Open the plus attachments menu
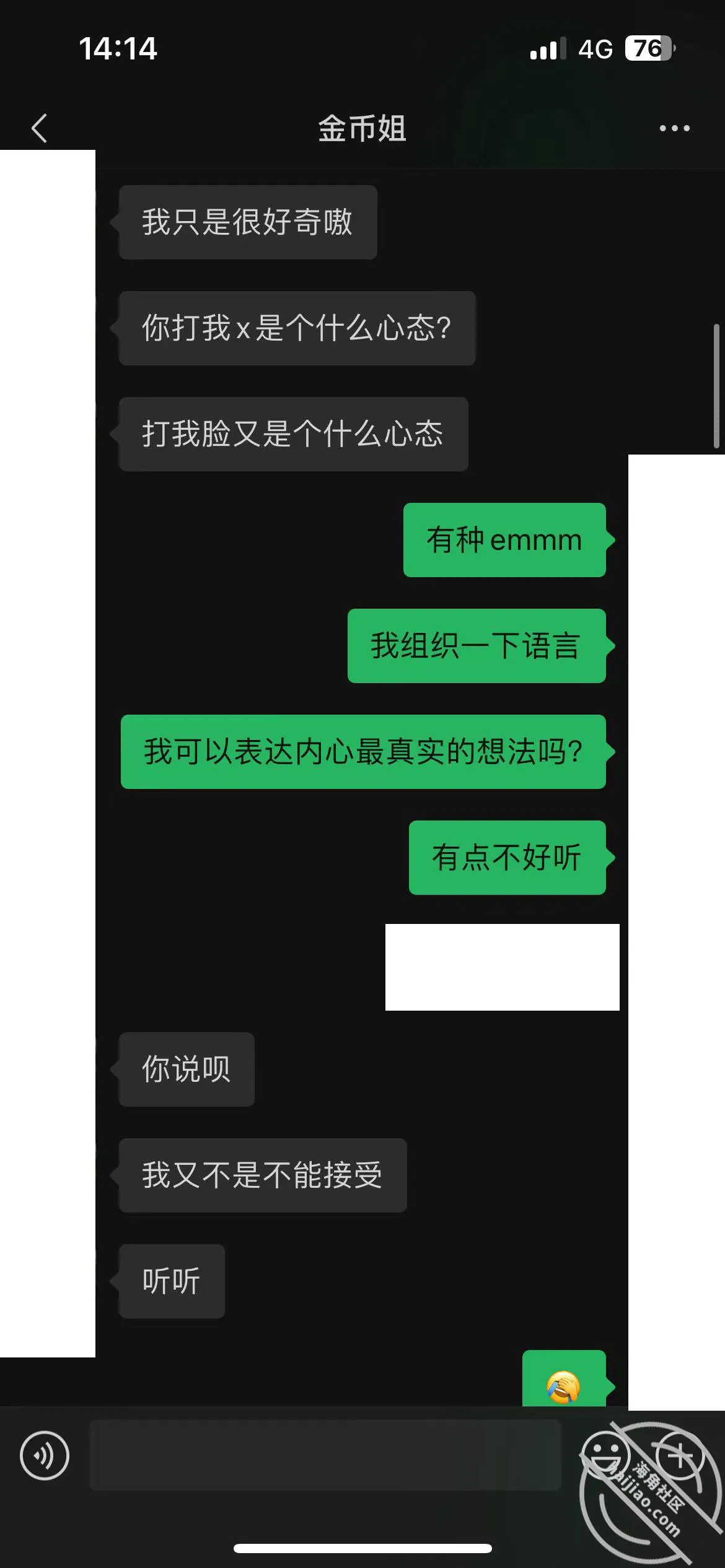 (680, 1455)
